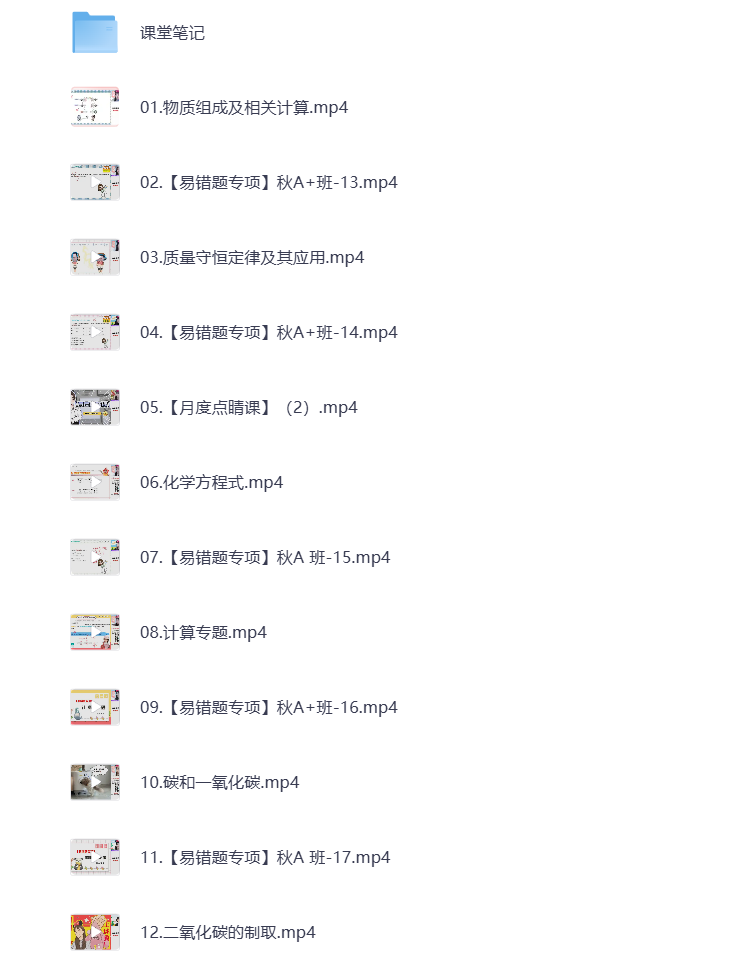Select 11.【易错题专项】秋A 班-17.mp4

(264, 858)
